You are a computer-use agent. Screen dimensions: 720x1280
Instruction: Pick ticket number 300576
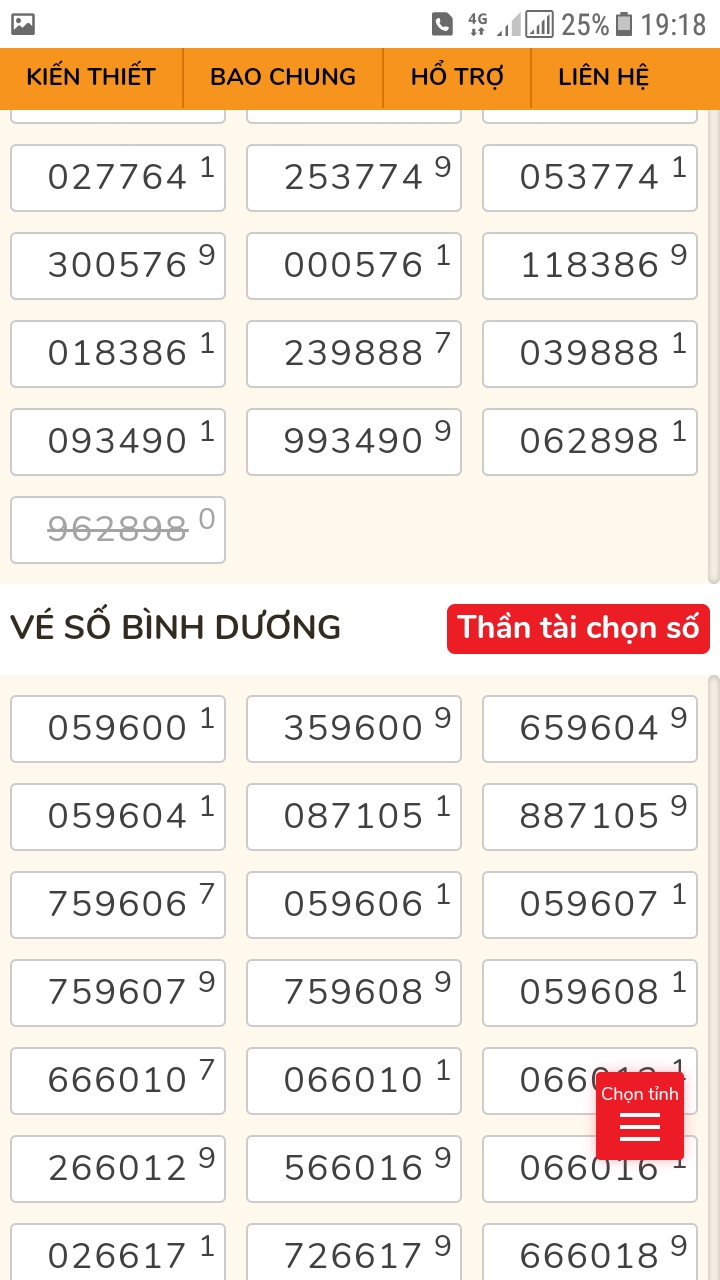pyautogui.click(x=118, y=266)
